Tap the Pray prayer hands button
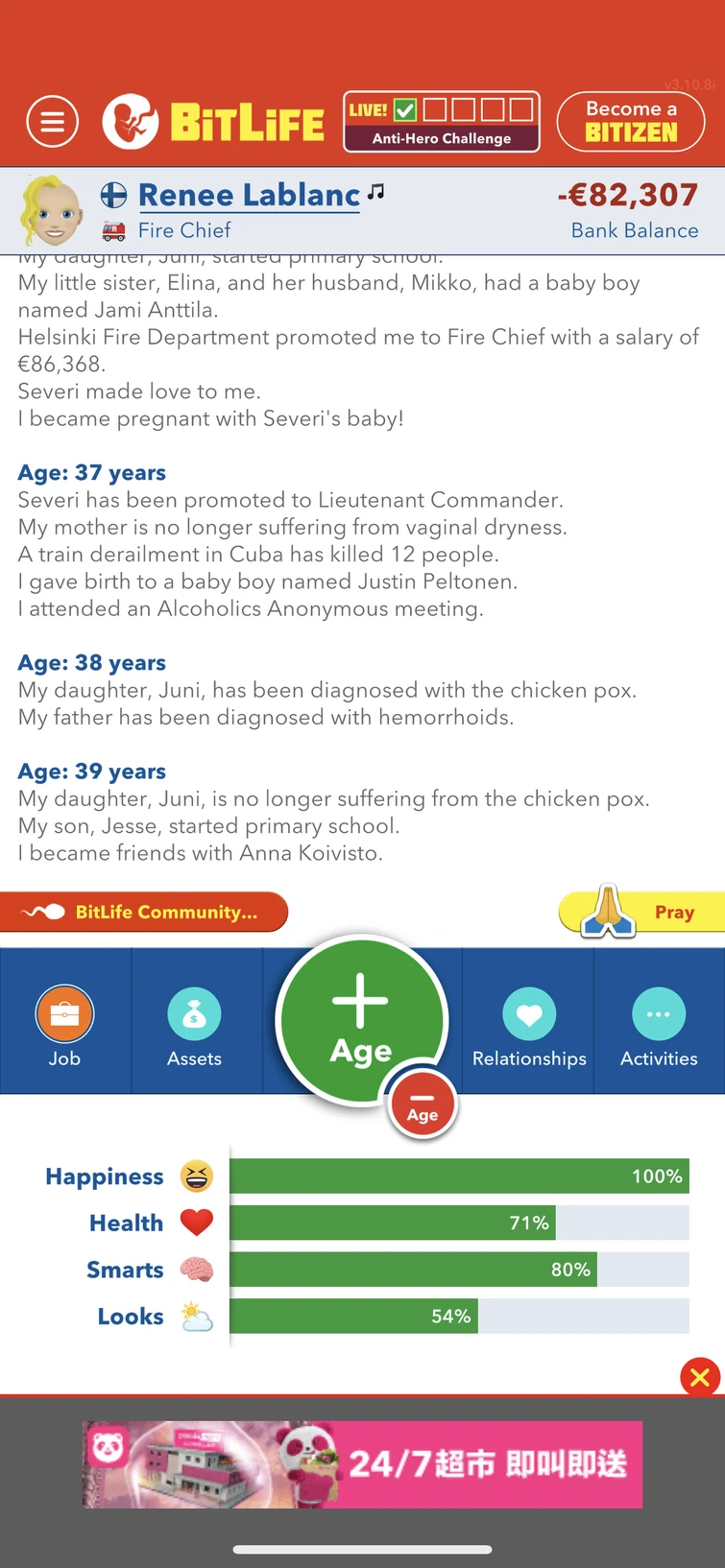 (x=641, y=912)
